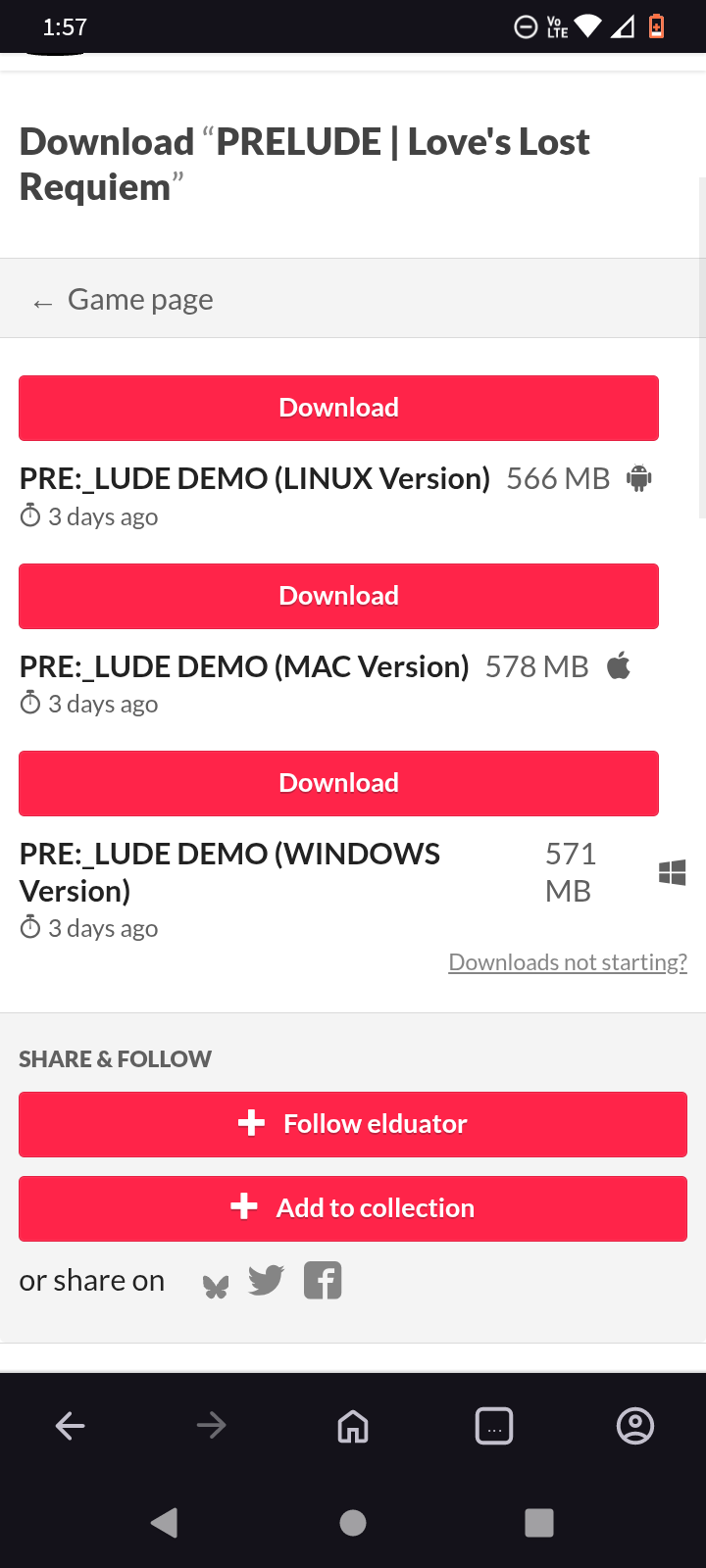Screen dimensions: 706x1568
Task: Share on Facebook
Action: (x=323, y=1281)
